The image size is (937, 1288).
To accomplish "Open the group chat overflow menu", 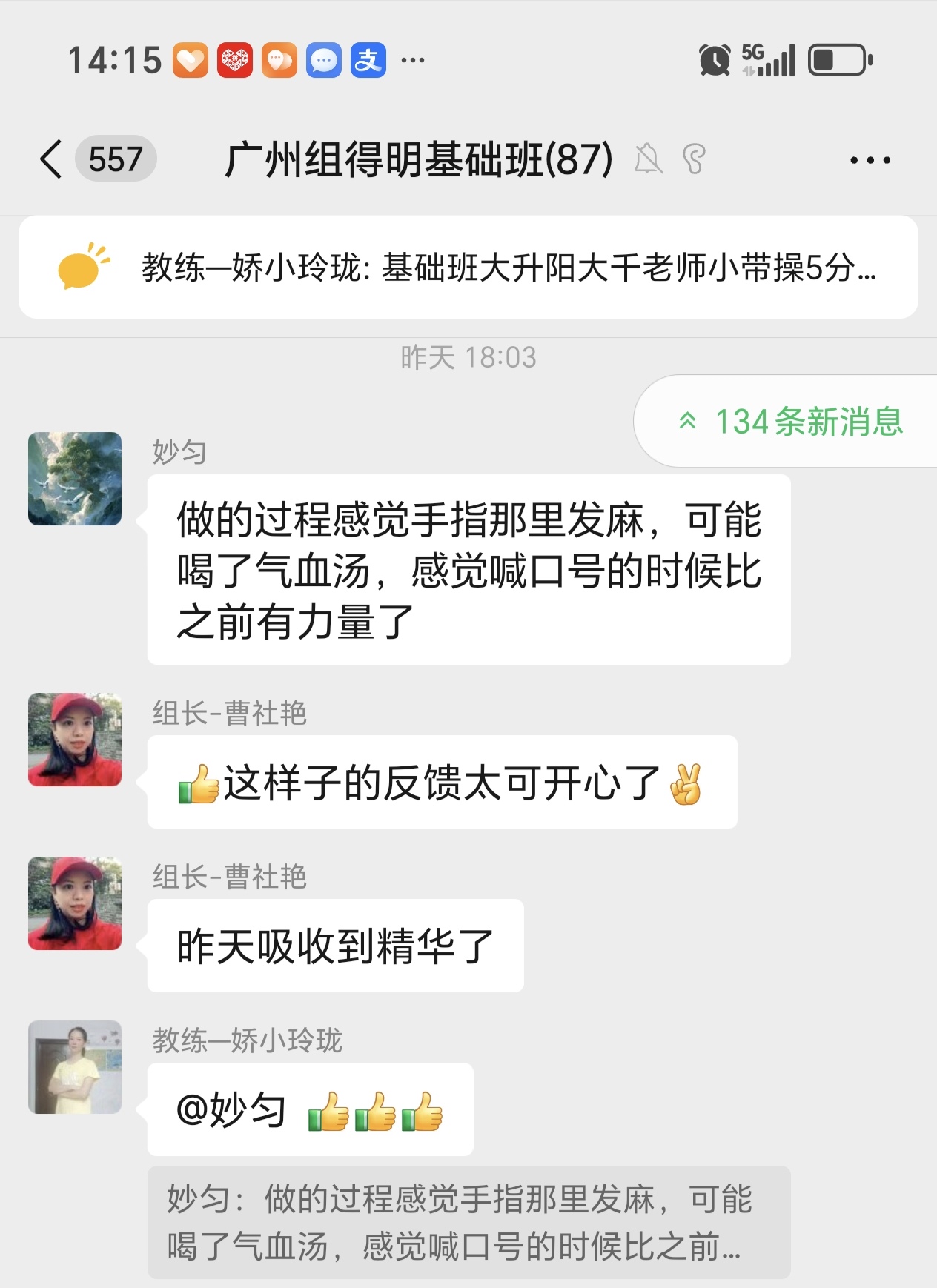I will click(x=870, y=160).
